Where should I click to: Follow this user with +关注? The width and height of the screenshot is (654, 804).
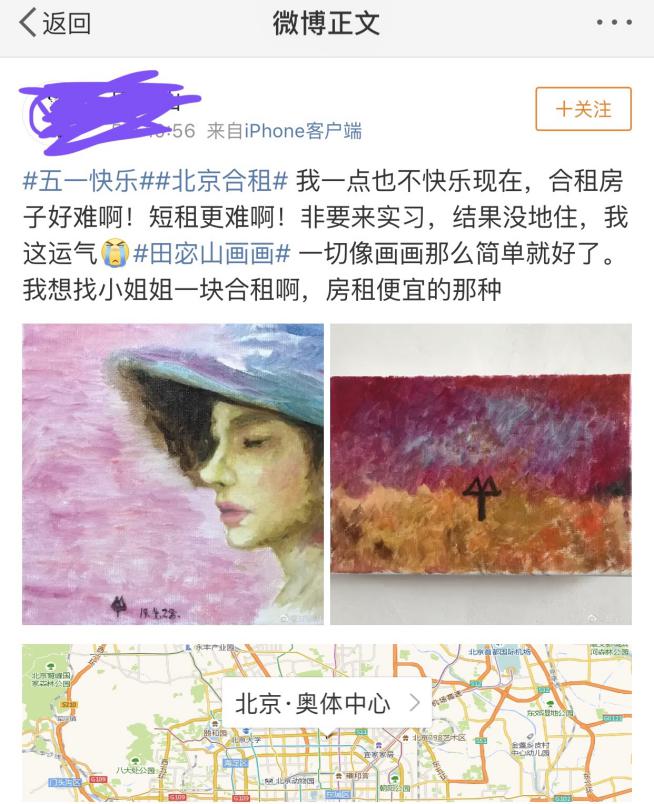point(583,109)
